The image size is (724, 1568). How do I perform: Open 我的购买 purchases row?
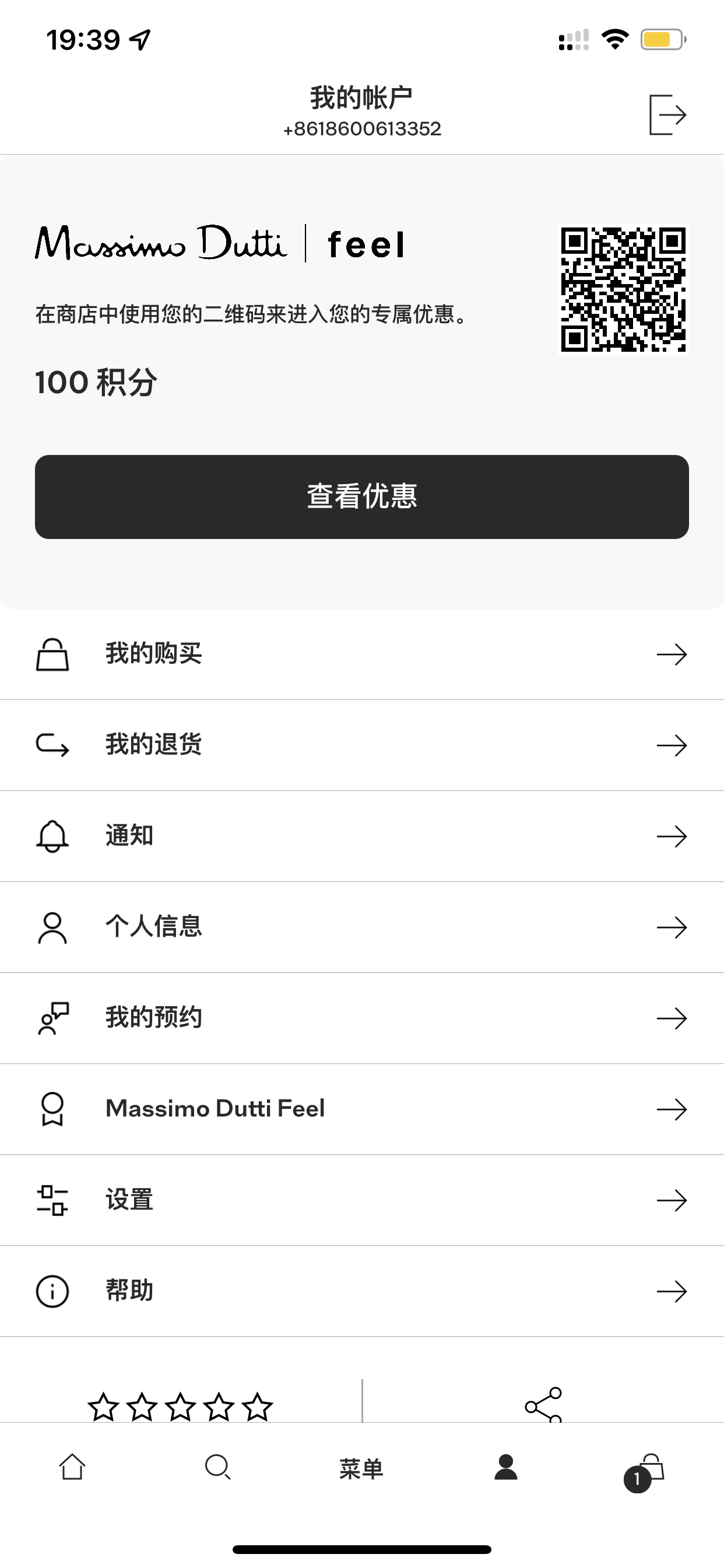click(x=362, y=654)
